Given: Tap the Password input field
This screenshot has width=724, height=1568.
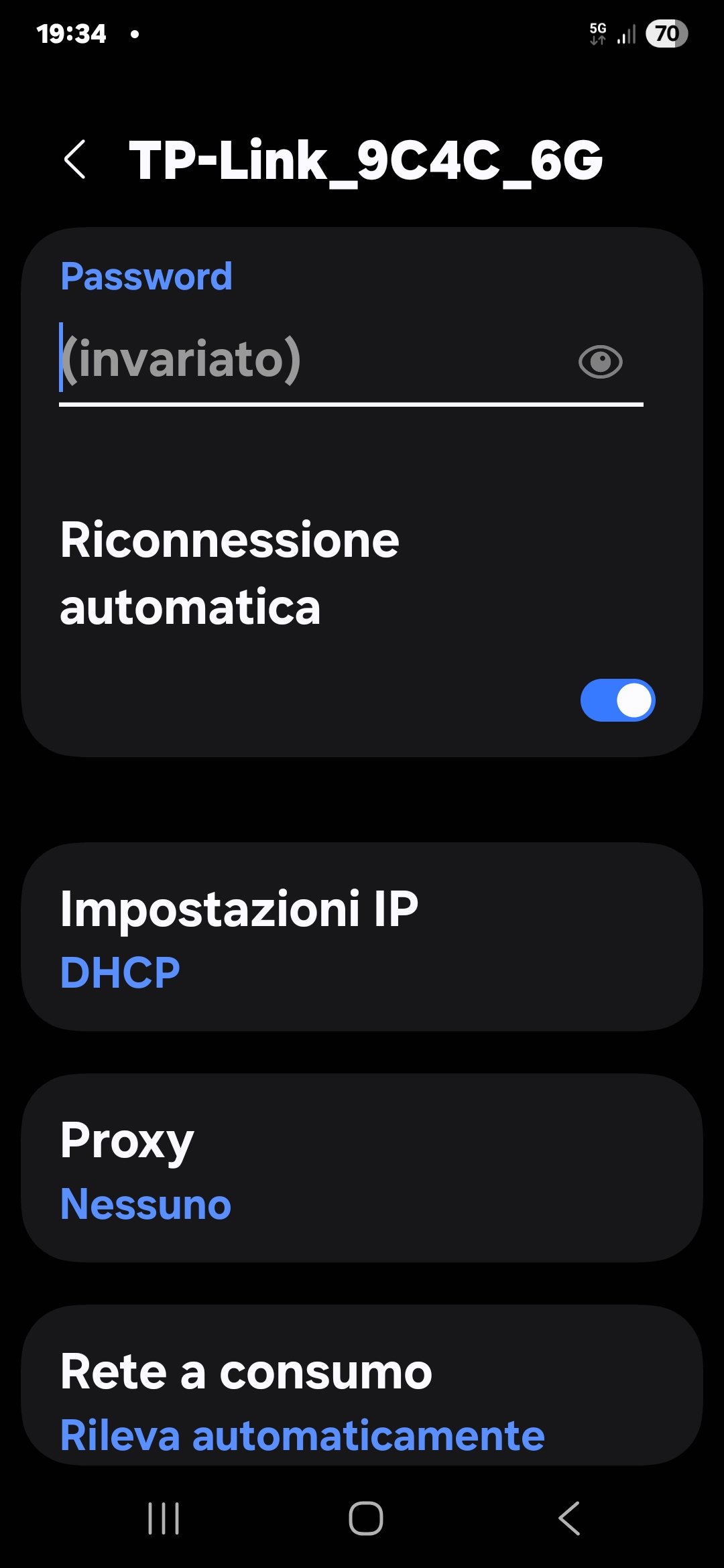Looking at the screenshot, I should click(x=308, y=361).
